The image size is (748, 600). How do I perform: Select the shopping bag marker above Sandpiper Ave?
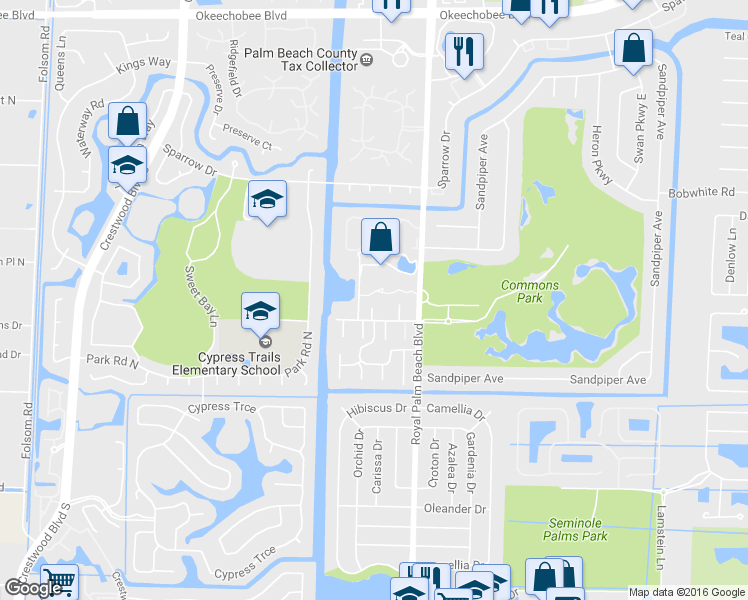pos(634,49)
